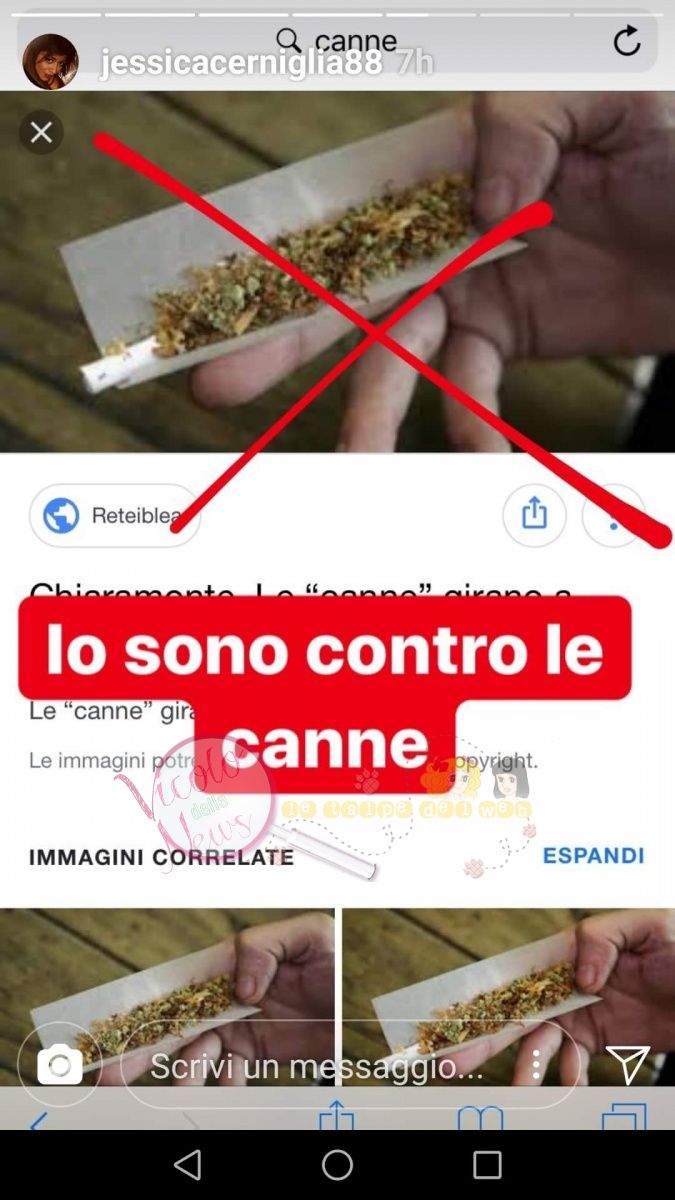Share this story with the paper plane

pos(627,1065)
